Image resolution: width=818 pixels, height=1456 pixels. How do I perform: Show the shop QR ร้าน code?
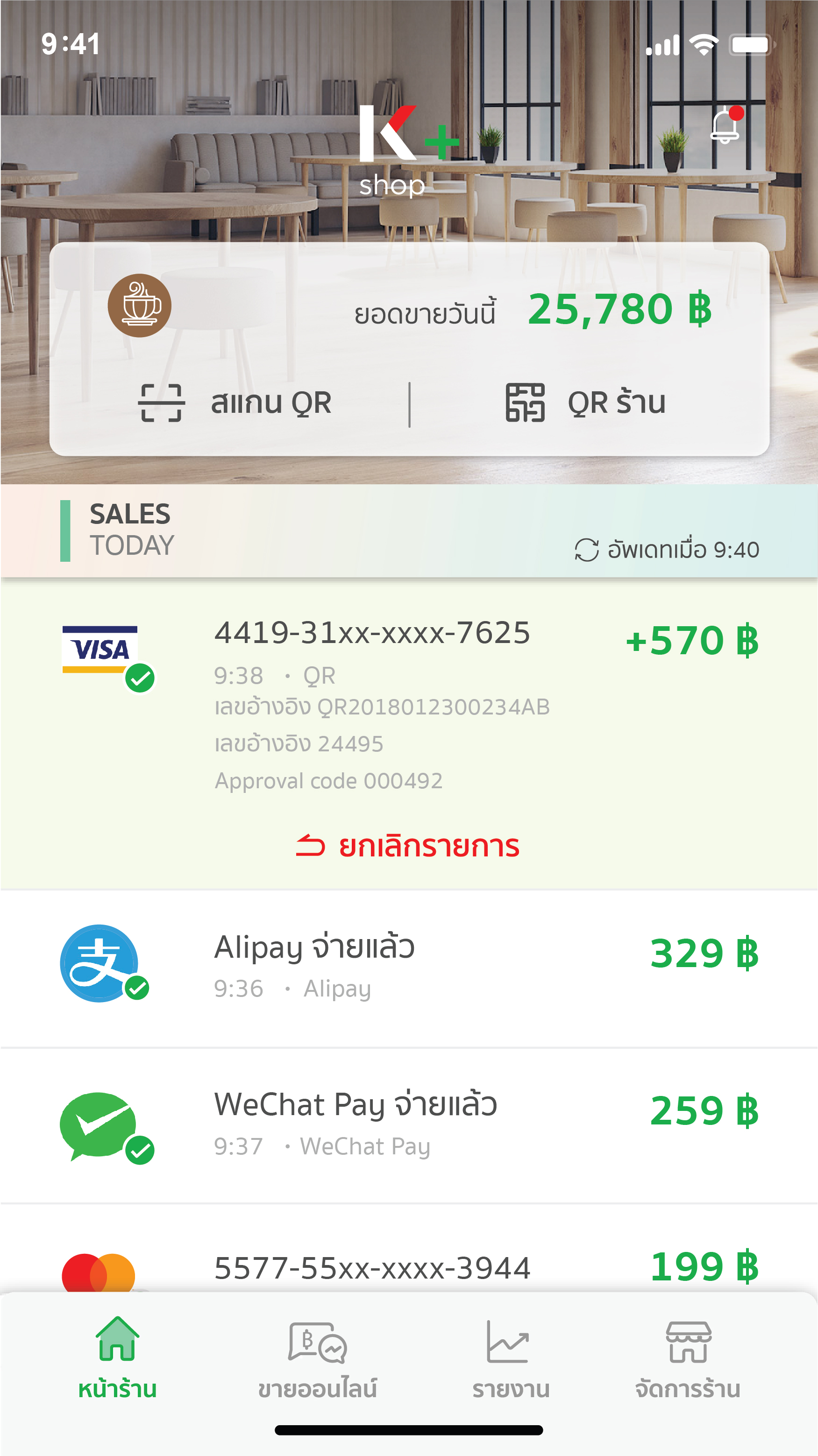point(586,403)
